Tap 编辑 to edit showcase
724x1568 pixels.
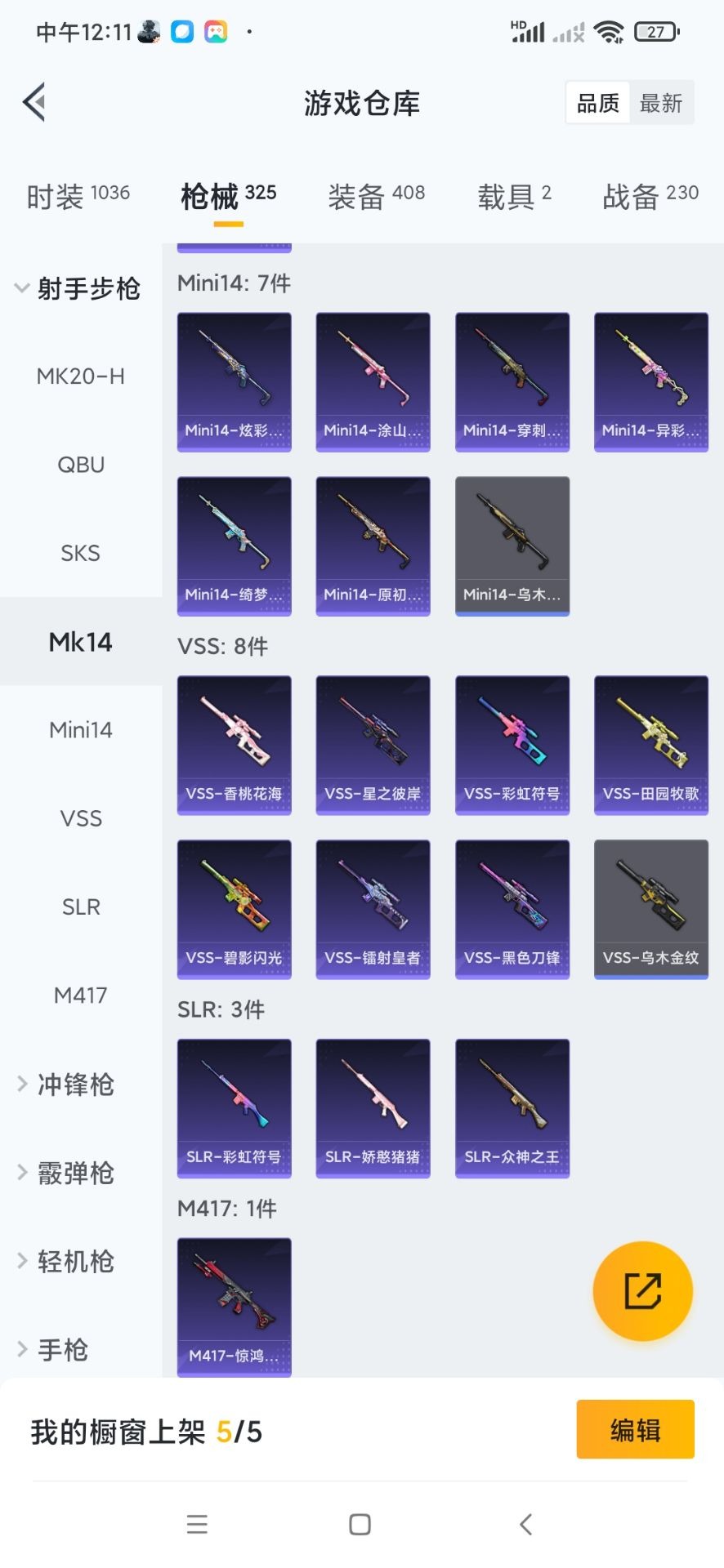(x=635, y=1430)
